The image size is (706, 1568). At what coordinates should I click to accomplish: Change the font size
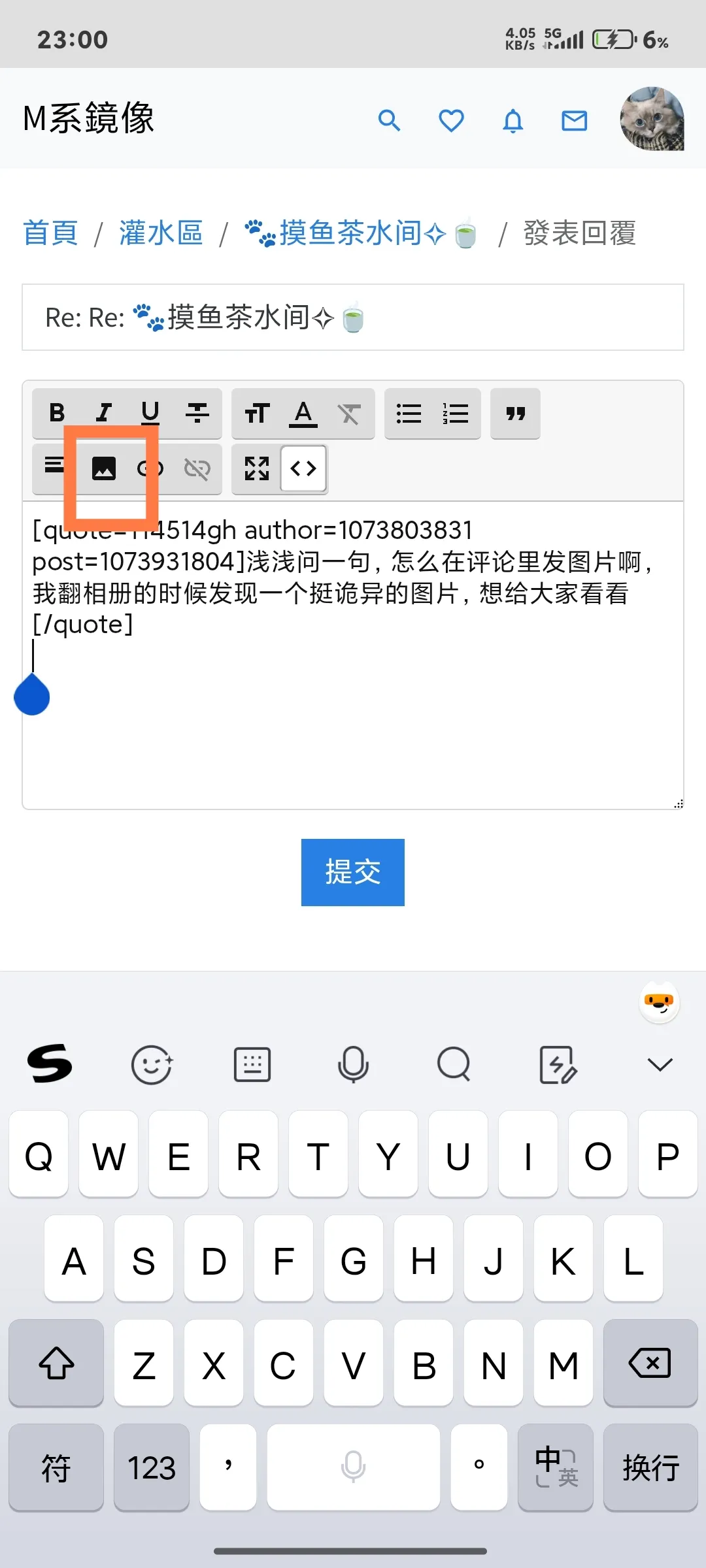coord(257,413)
